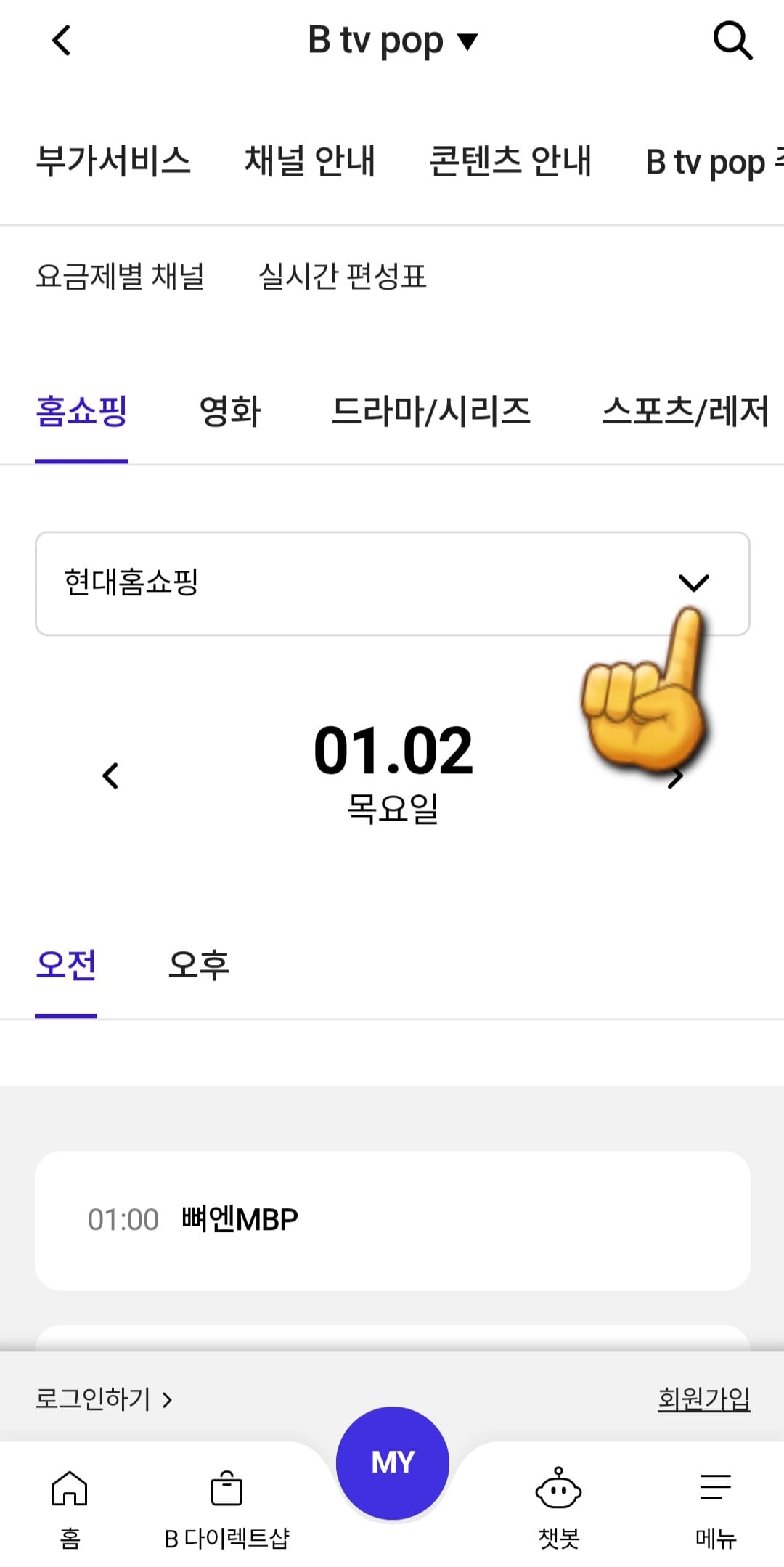
Task: Switch to the 스포츠/레저 tab
Action: 687,412
